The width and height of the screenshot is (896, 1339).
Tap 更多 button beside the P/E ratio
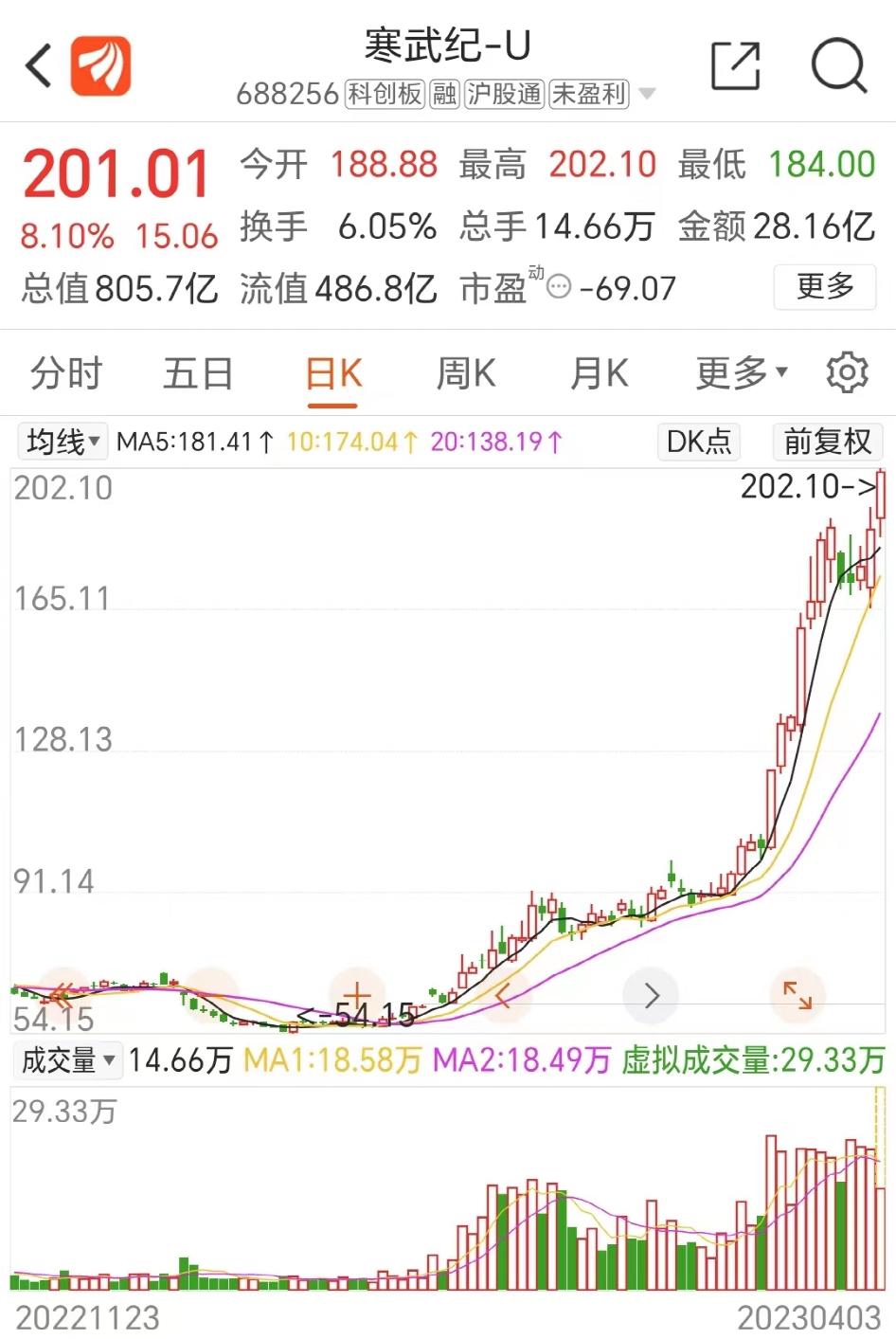pos(825,286)
